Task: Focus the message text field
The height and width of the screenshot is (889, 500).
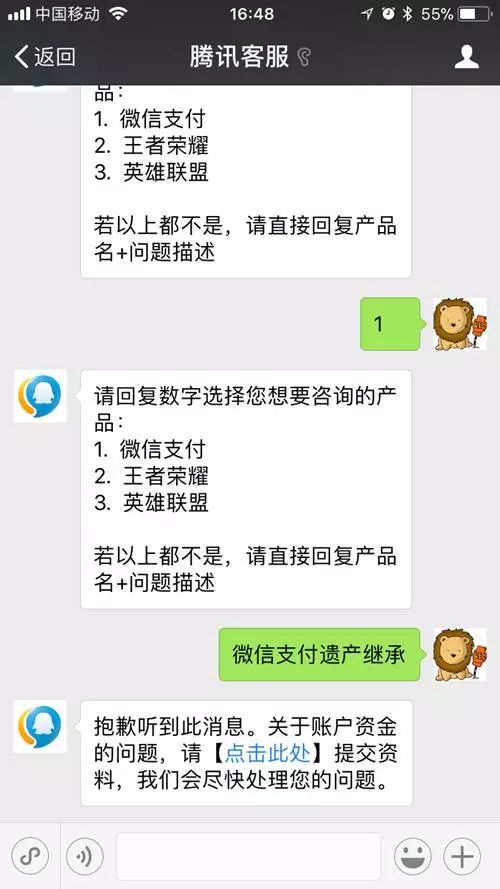Action: pyautogui.click(x=249, y=856)
